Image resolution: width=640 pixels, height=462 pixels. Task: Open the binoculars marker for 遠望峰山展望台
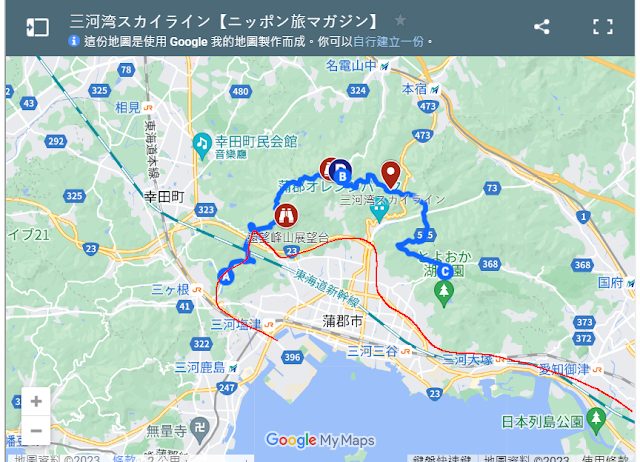[287, 213]
